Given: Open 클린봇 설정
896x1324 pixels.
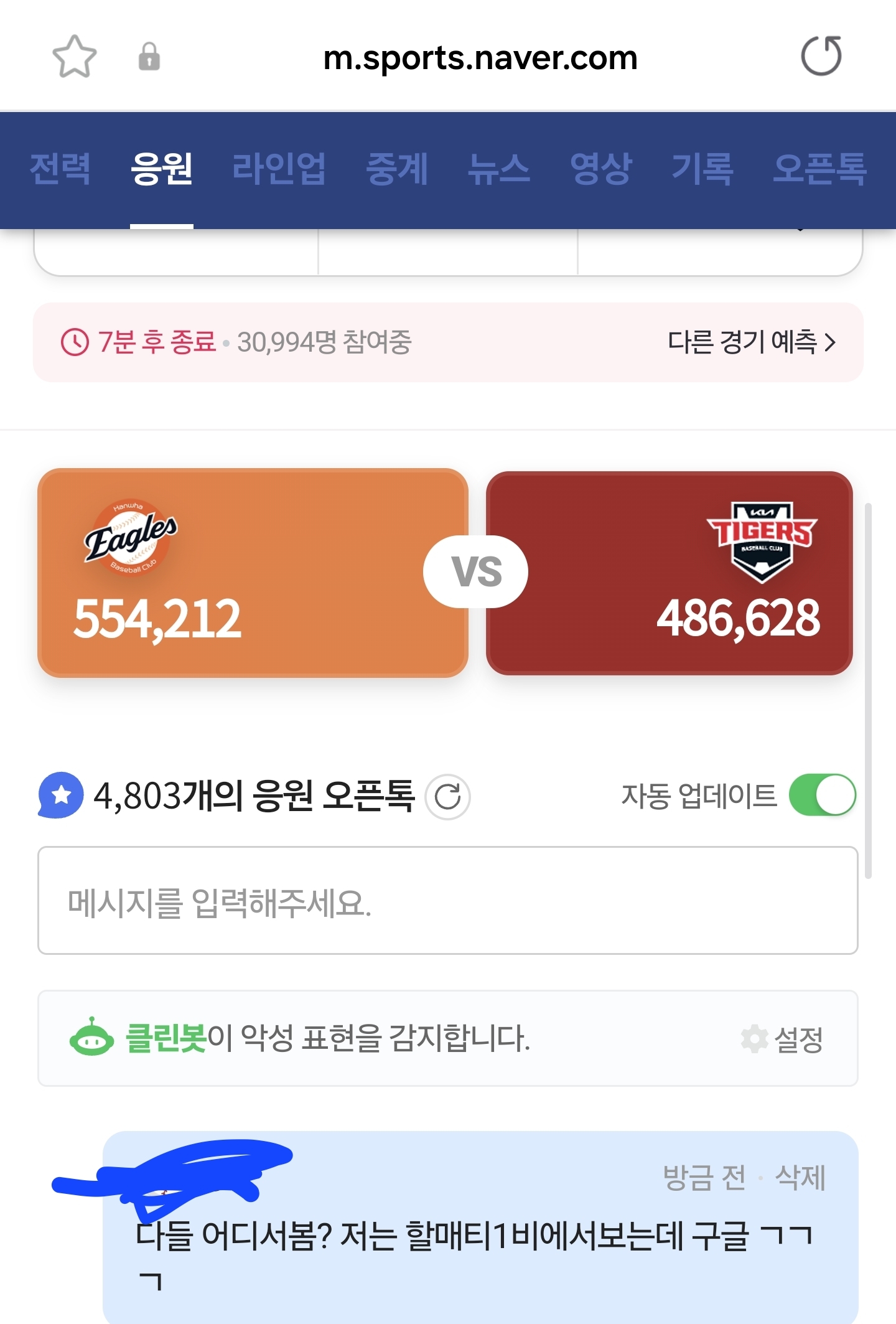Looking at the screenshot, I should click(x=783, y=1039).
